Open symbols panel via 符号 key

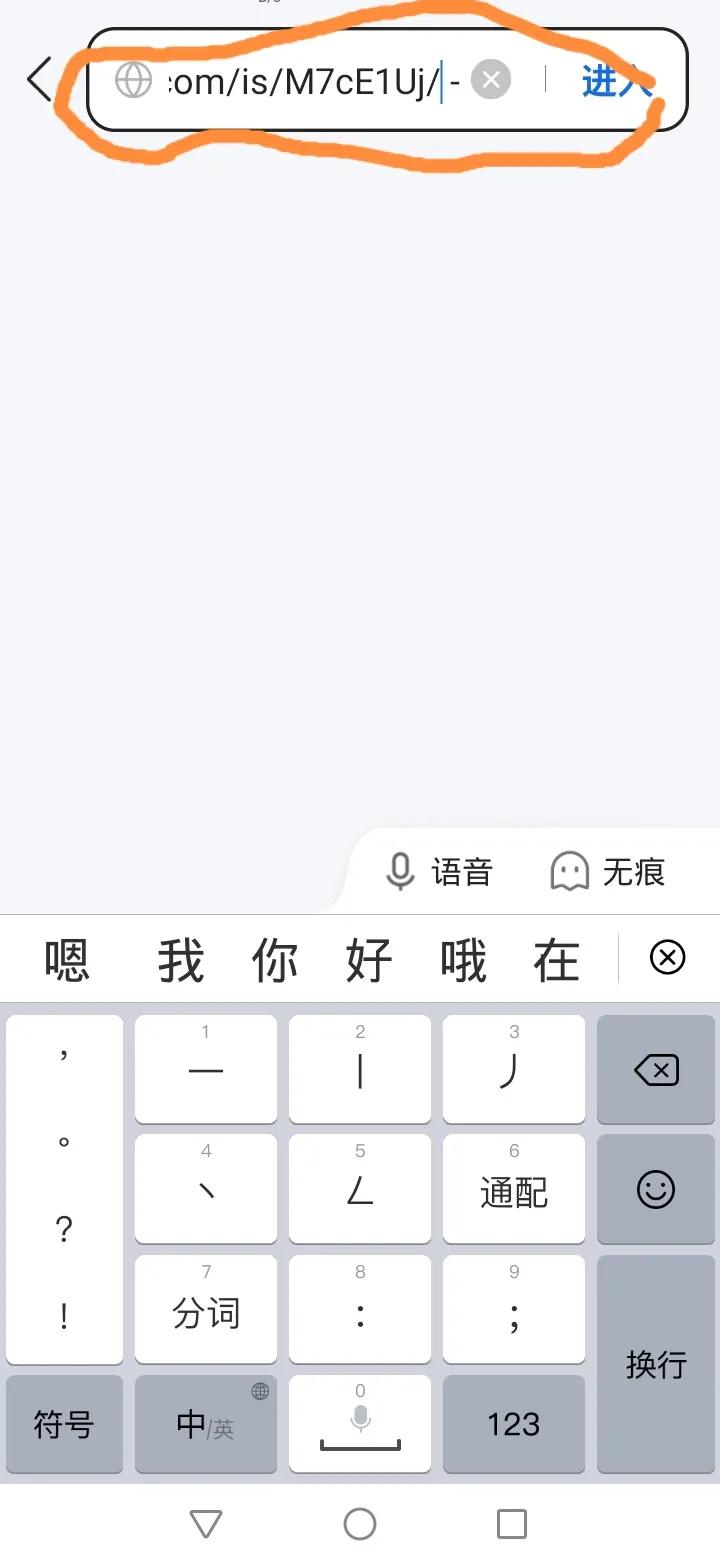[x=64, y=1424]
